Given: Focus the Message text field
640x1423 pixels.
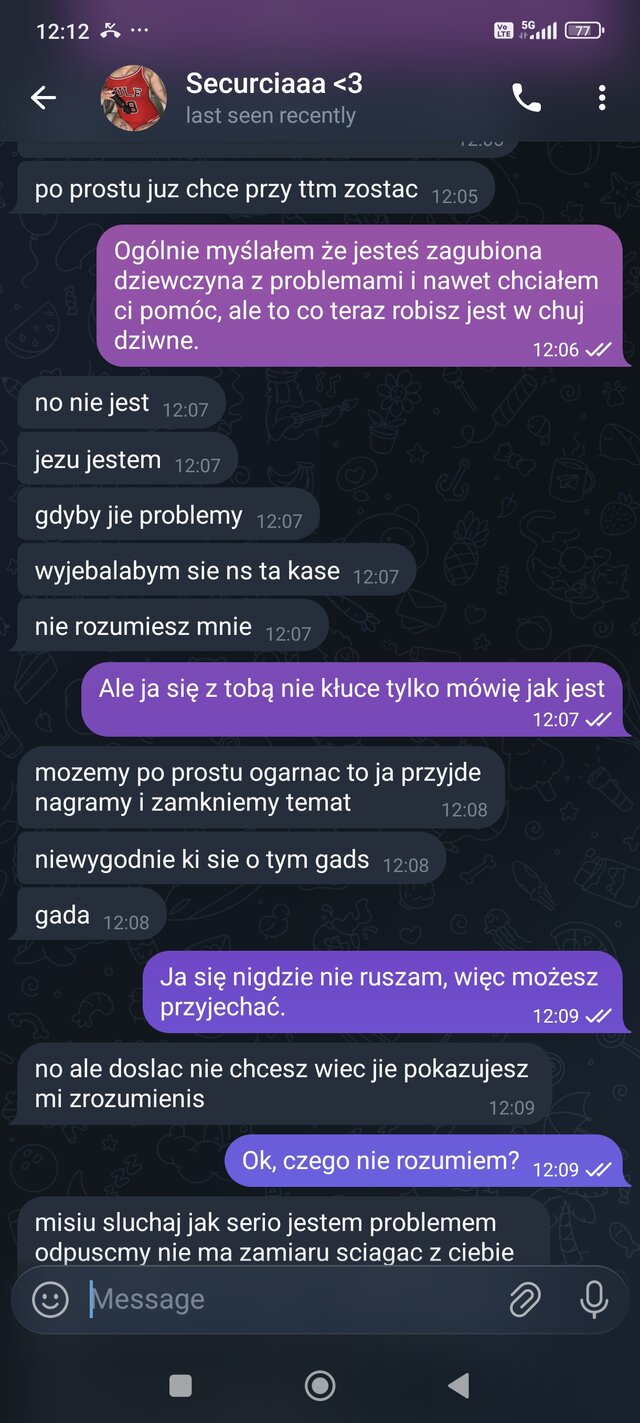Looking at the screenshot, I should pyautogui.click(x=290, y=1299).
